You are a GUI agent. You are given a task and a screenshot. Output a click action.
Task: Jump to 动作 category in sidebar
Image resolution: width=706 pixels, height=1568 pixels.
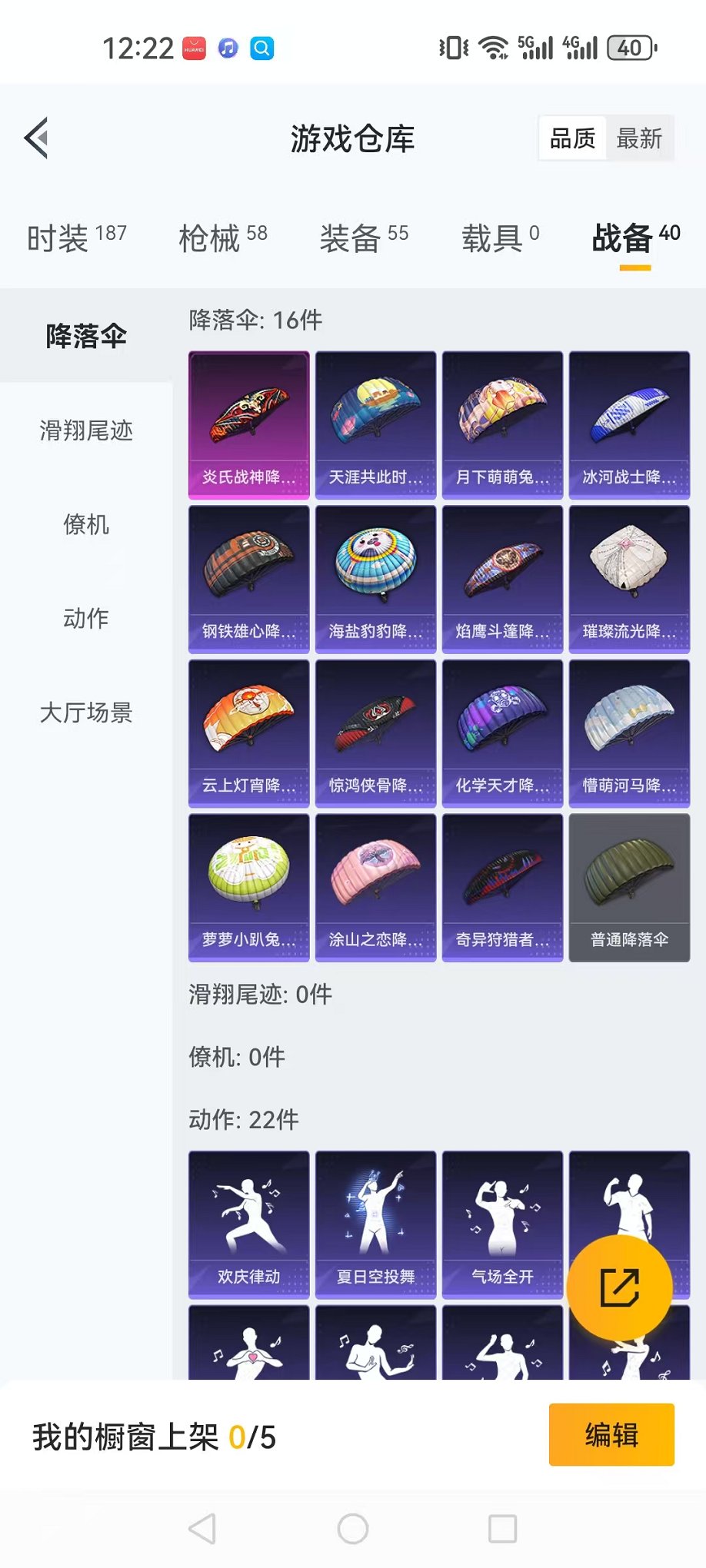(86, 618)
